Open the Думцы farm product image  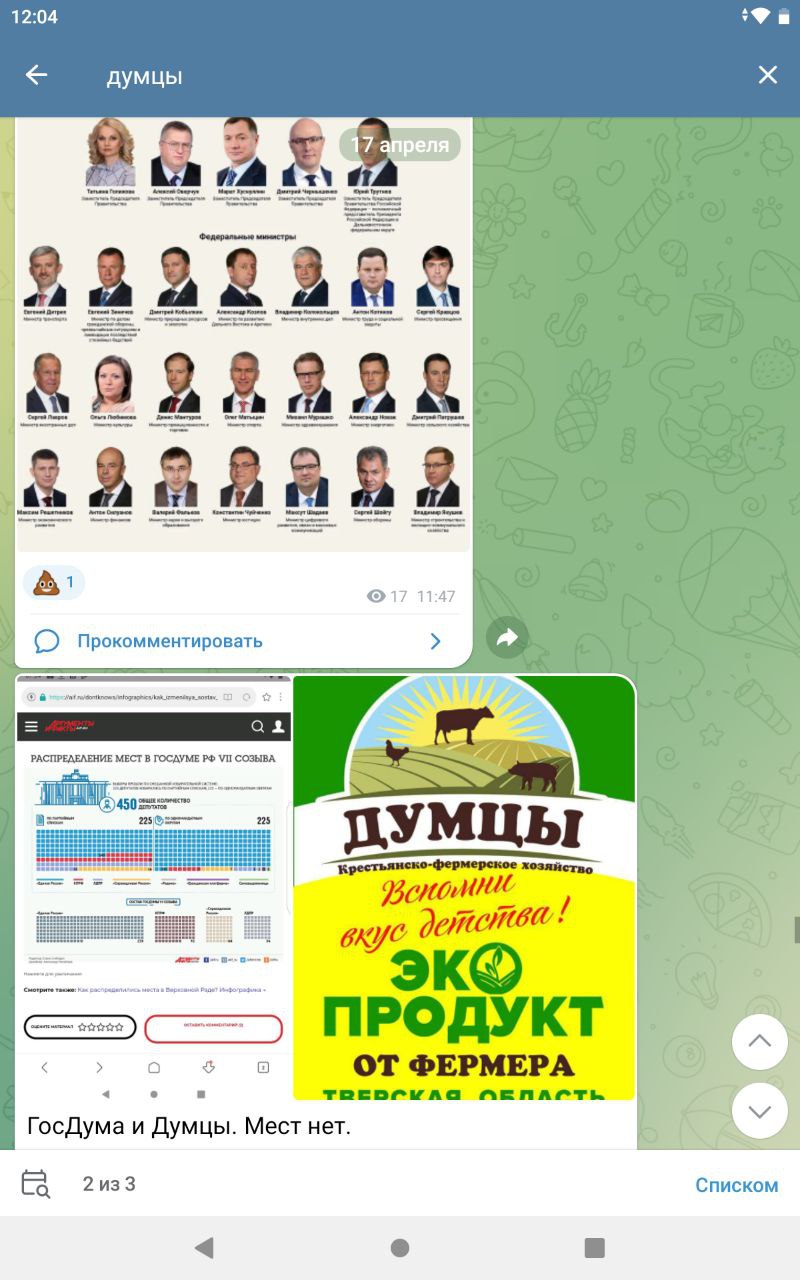pos(464,888)
